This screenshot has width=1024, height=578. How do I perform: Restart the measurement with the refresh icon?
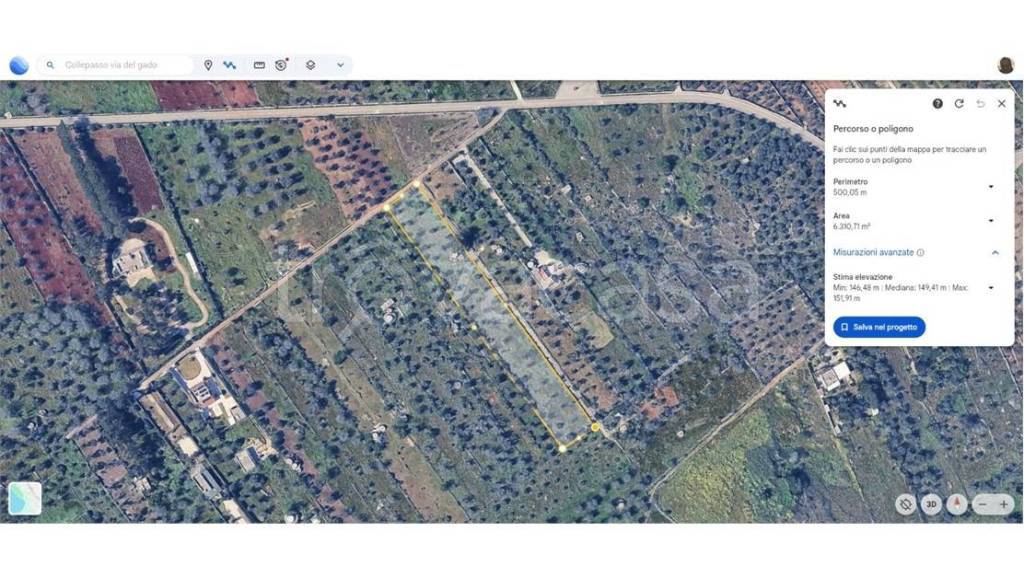click(959, 103)
